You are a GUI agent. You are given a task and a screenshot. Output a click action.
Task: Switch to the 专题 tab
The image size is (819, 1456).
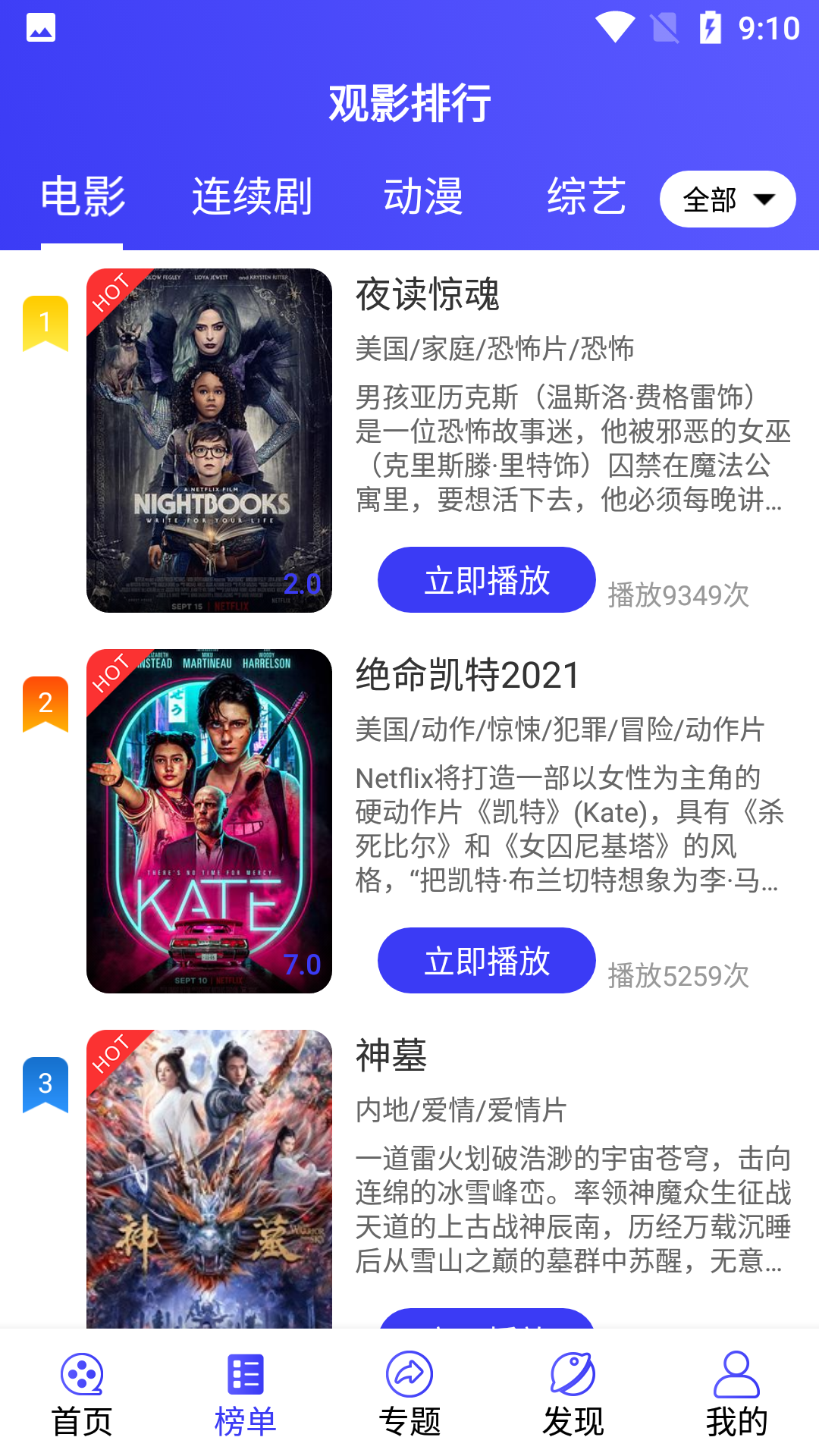409,1395
